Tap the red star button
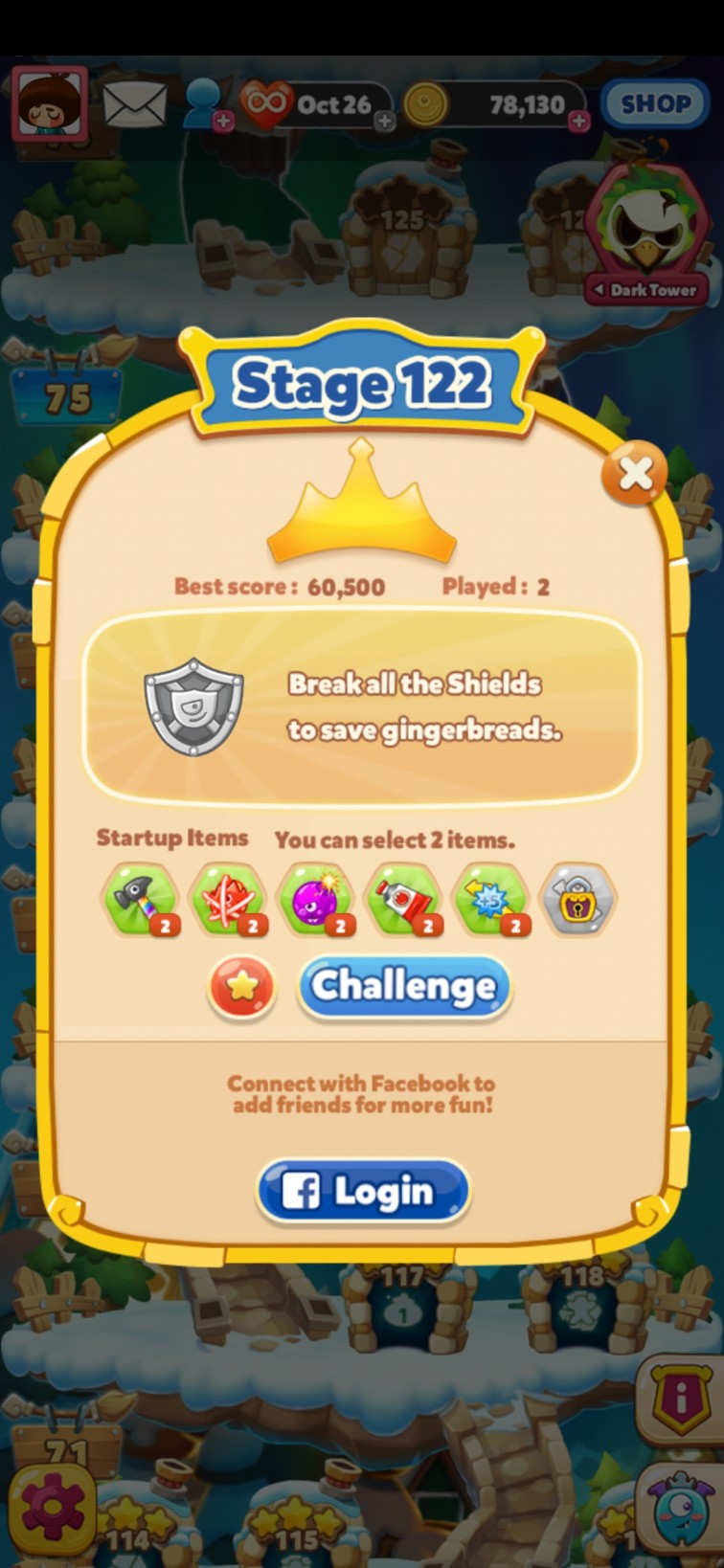 pos(242,987)
